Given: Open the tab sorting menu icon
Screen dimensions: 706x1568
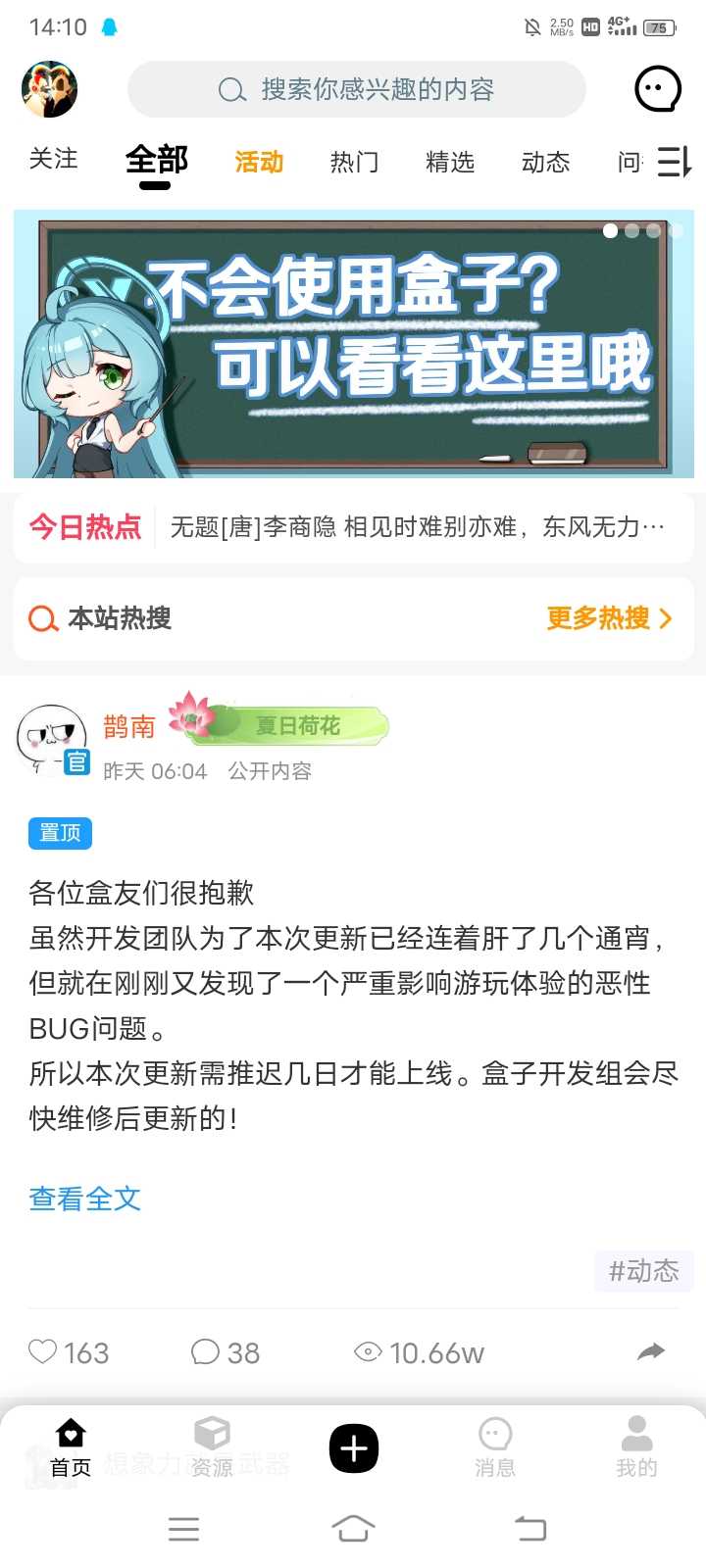Looking at the screenshot, I should pyautogui.click(x=674, y=162).
